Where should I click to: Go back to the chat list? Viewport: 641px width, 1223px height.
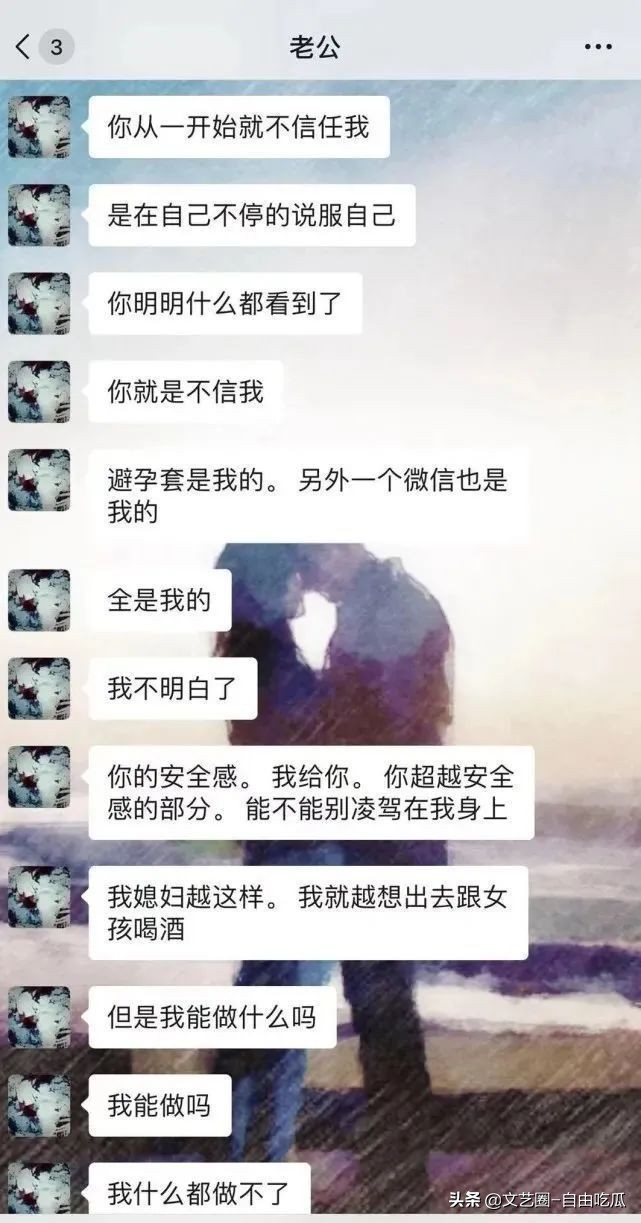point(24,46)
